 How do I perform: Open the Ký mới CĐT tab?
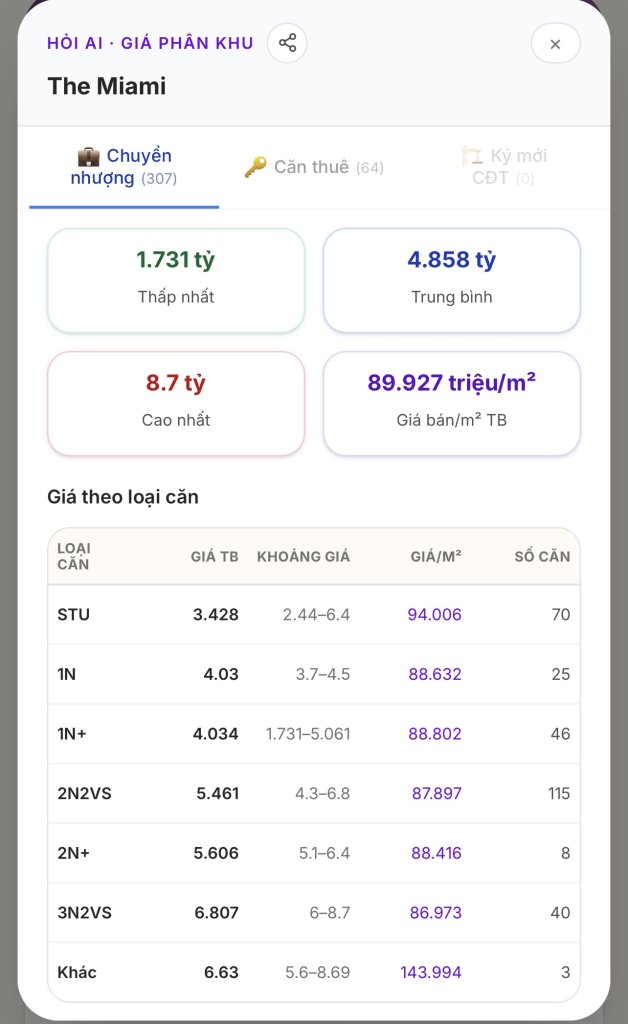pos(504,167)
